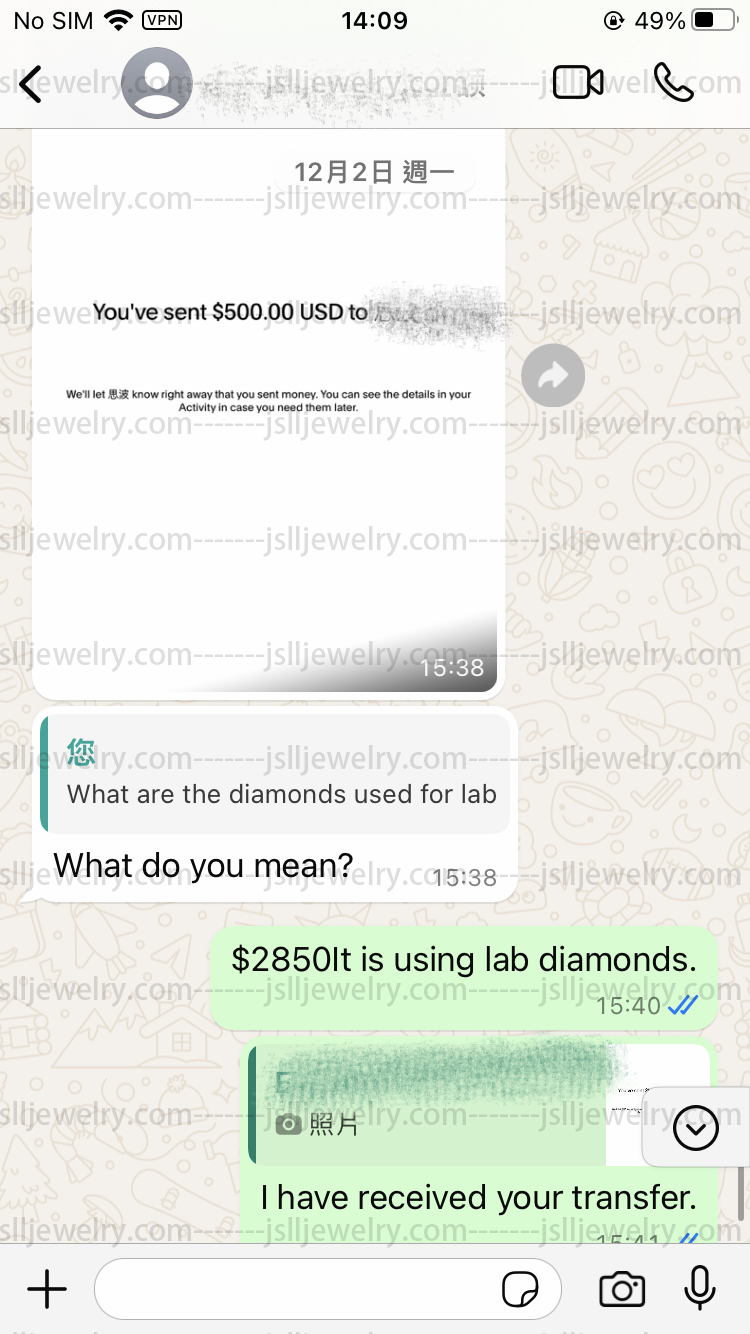Open the camera to take a photo

point(622,1290)
